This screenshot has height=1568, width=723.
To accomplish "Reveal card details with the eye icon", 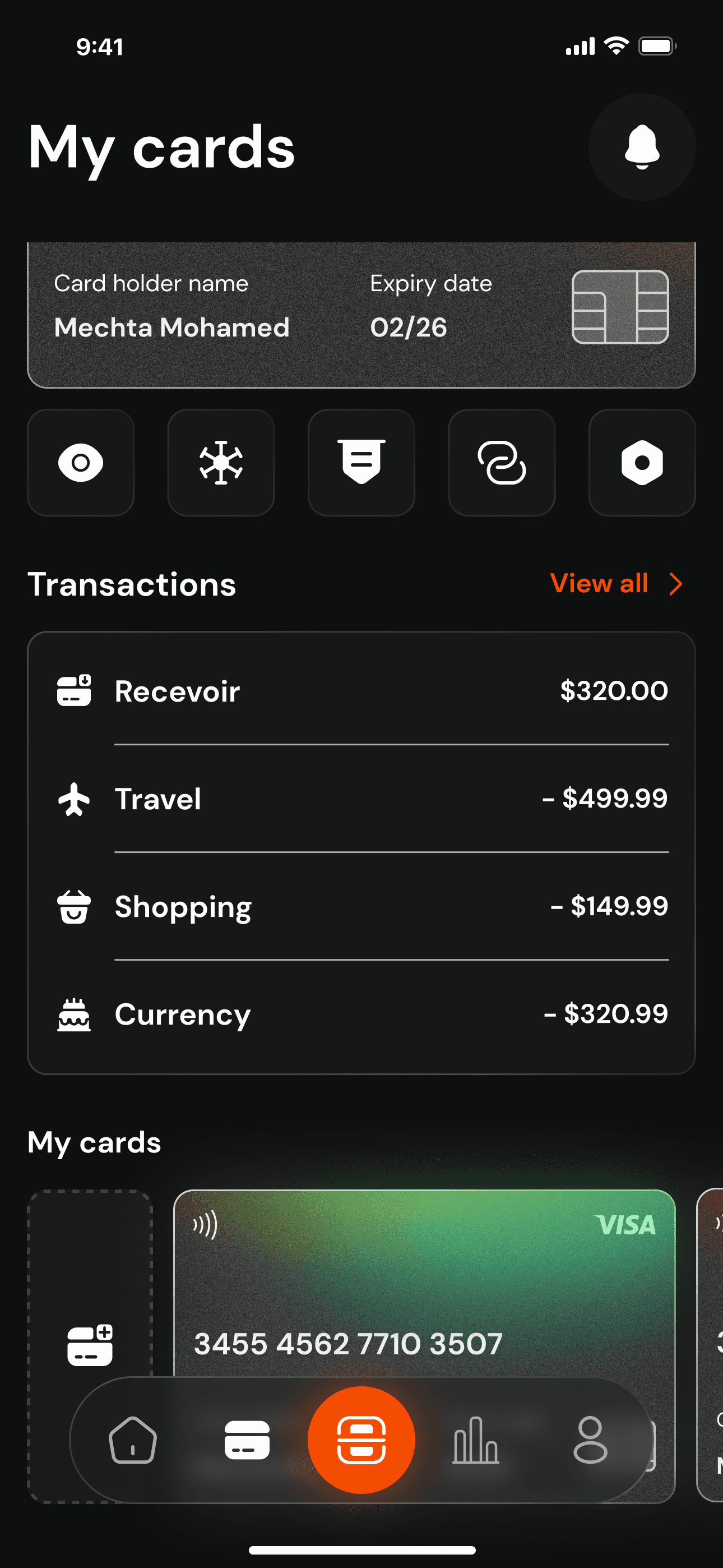I will [81, 463].
